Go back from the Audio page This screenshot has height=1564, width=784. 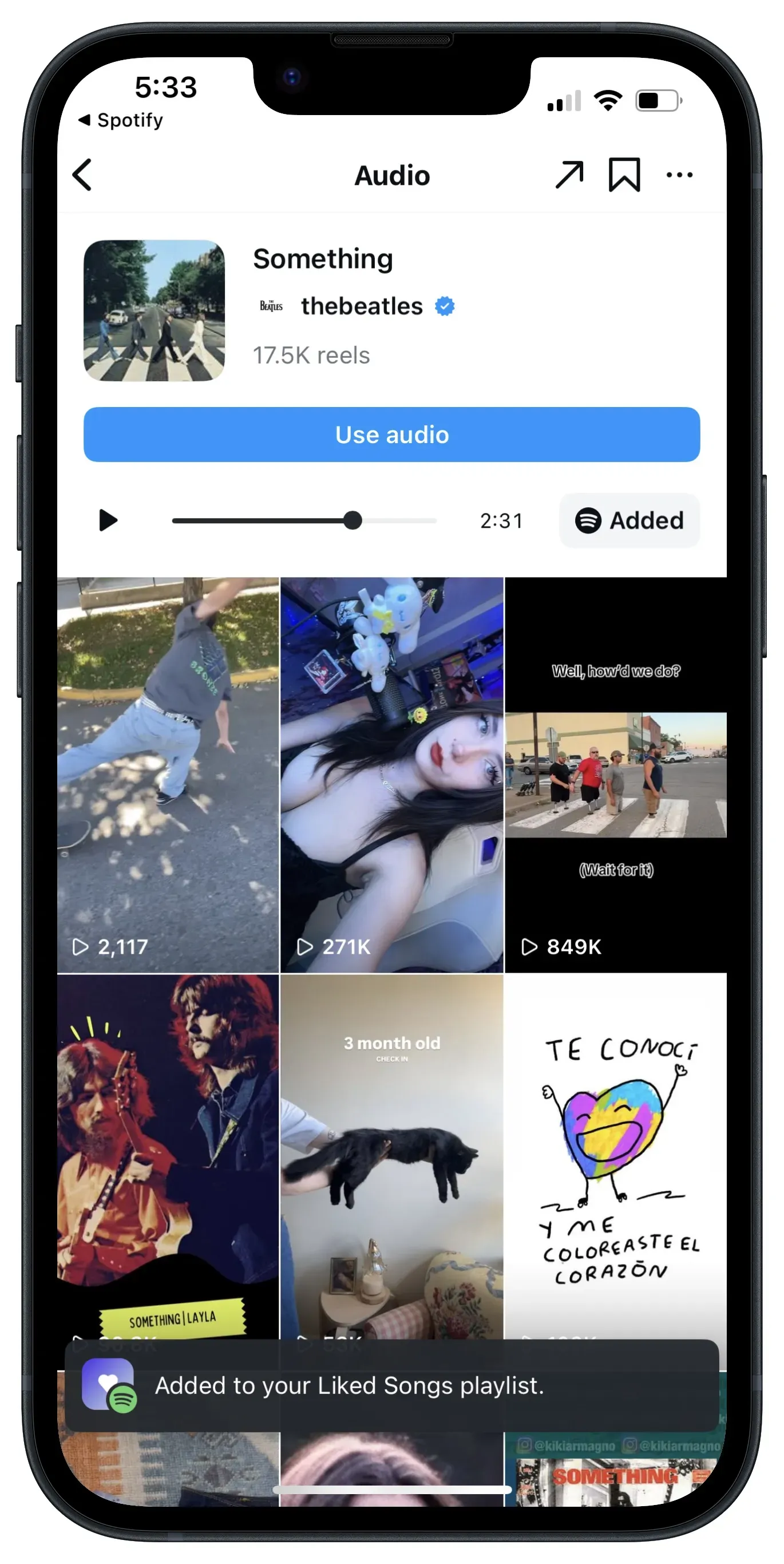coord(82,175)
